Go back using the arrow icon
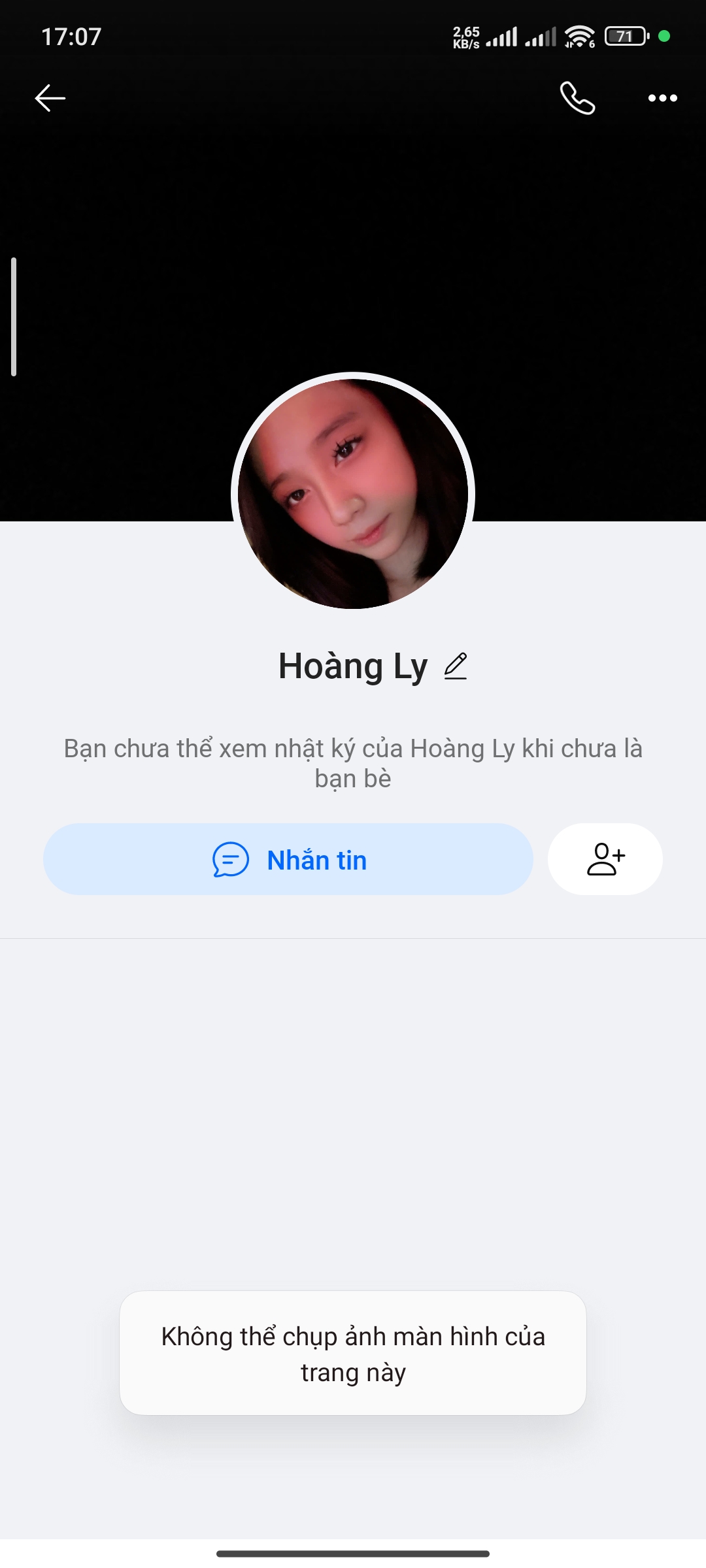The image size is (706, 1568). pyautogui.click(x=50, y=99)
